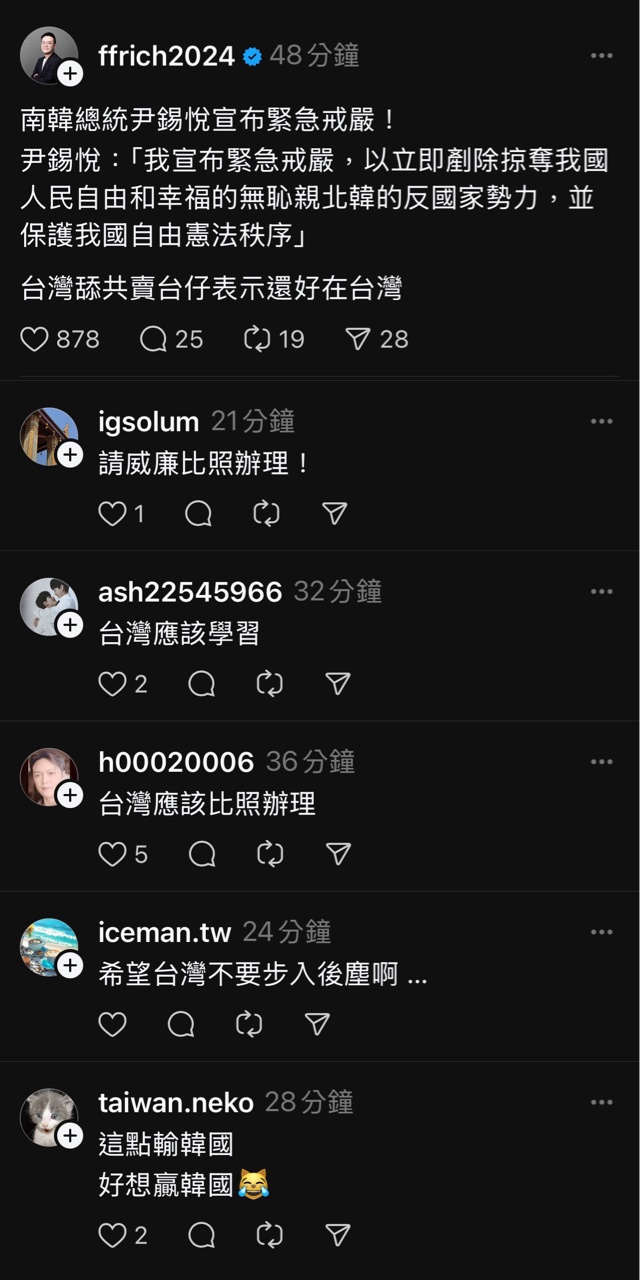Repost the ffrich2024 post
This screenshot has width=640, height=1280.
[258, 340]
